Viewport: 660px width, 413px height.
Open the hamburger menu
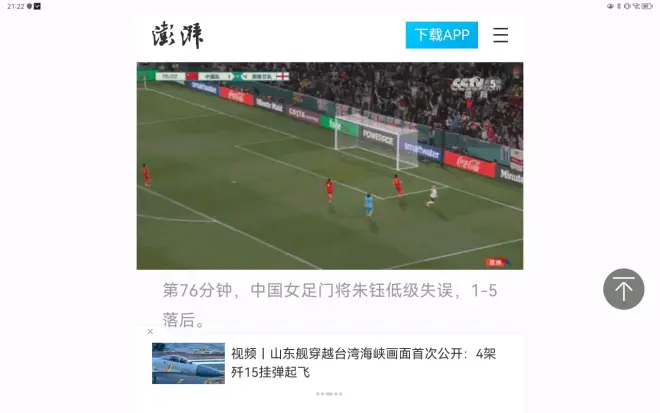click(x=501, y=35)
